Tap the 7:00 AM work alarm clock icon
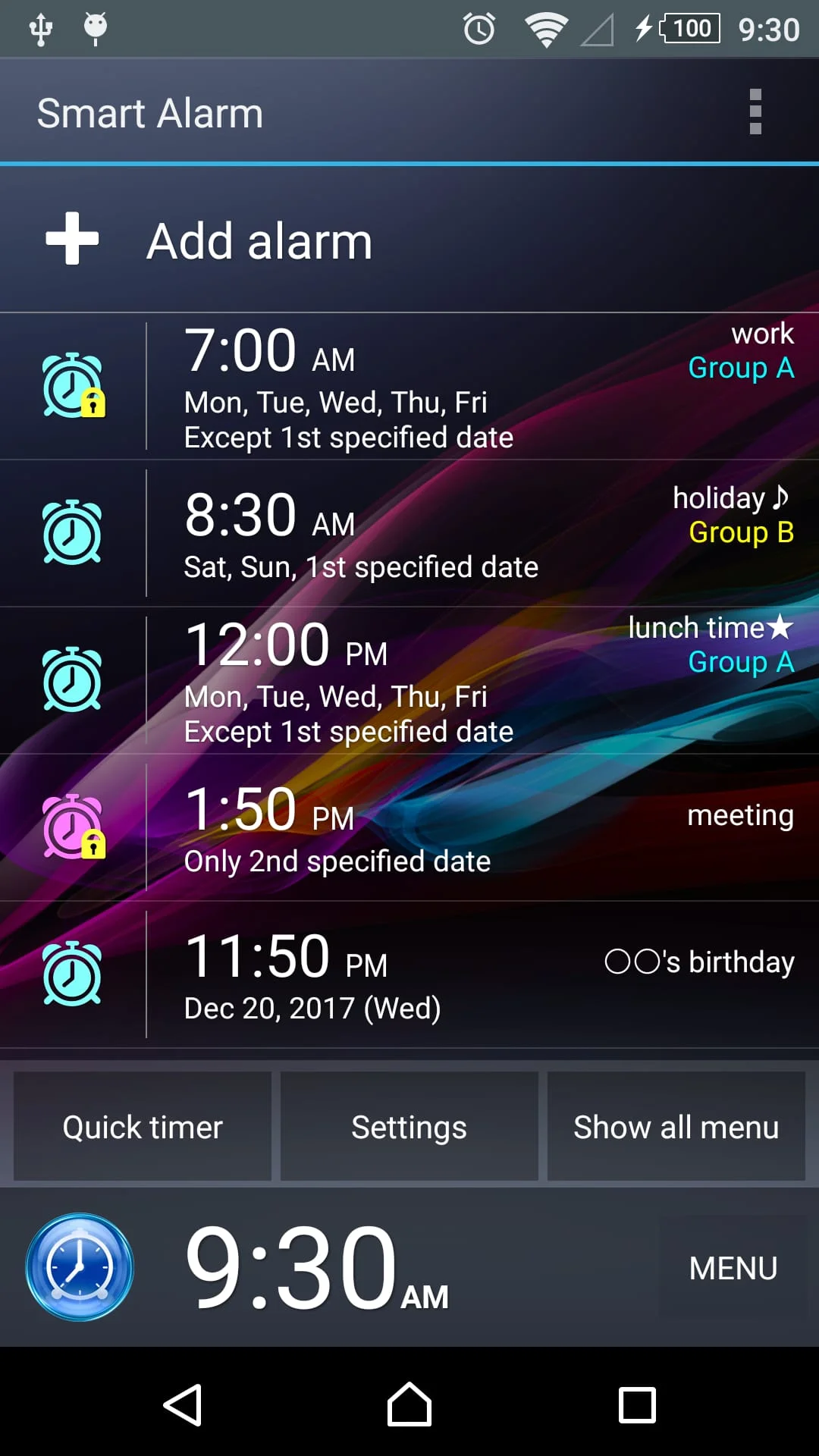819x1456 pixels. (x=71, y=385)
